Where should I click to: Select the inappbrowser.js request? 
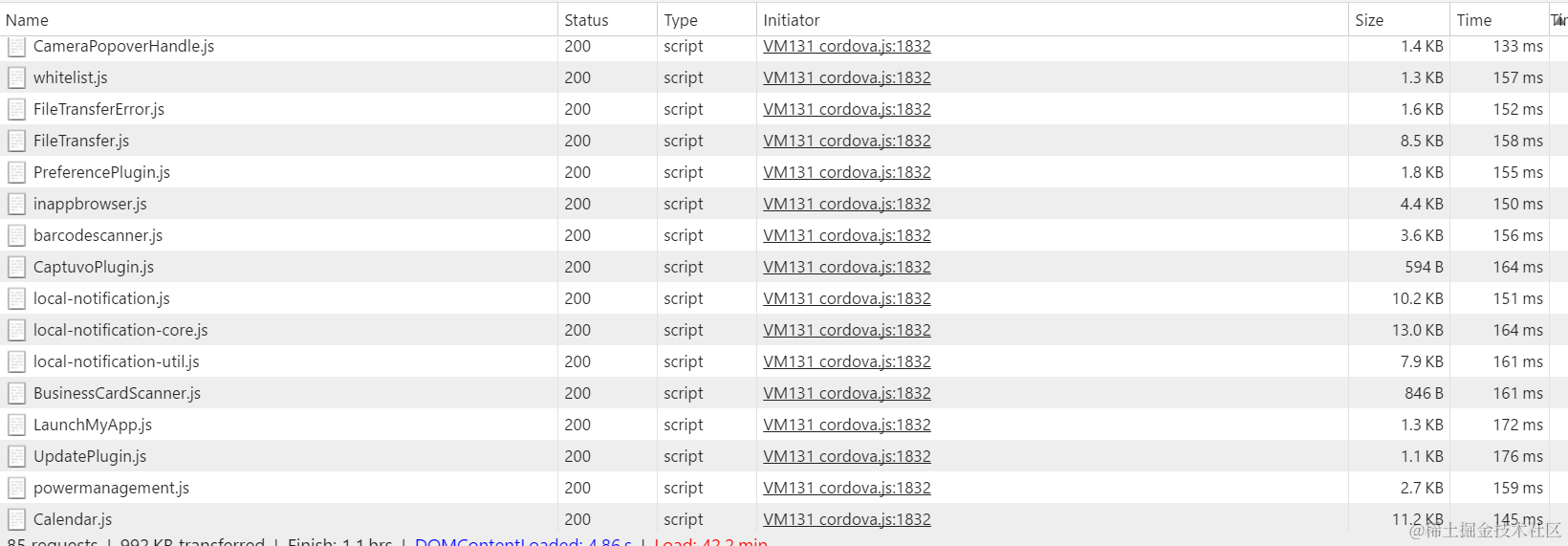[x=90, y=204]
